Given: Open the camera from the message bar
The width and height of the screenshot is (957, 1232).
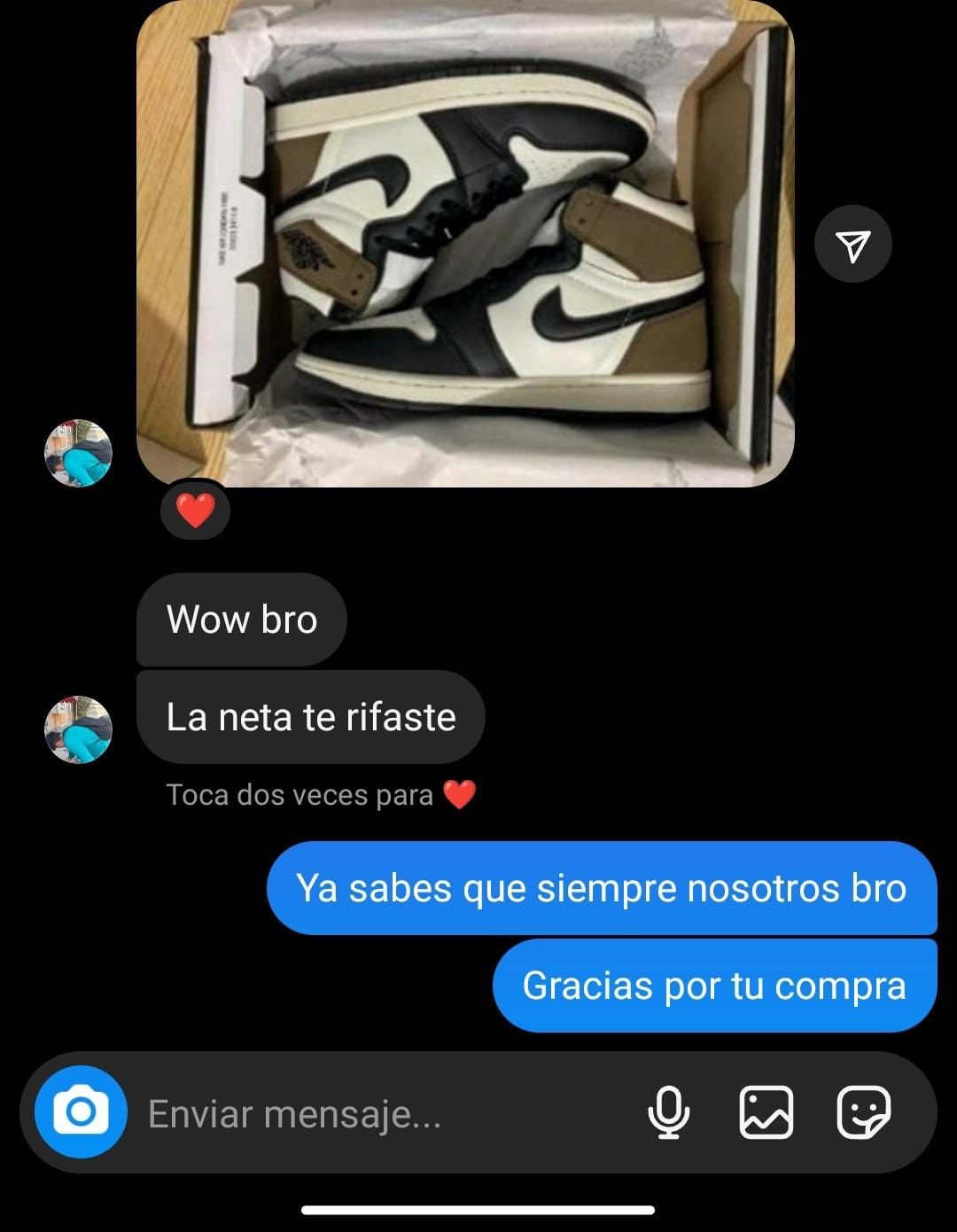Looking at the screenshot, I should point(81,1111).
